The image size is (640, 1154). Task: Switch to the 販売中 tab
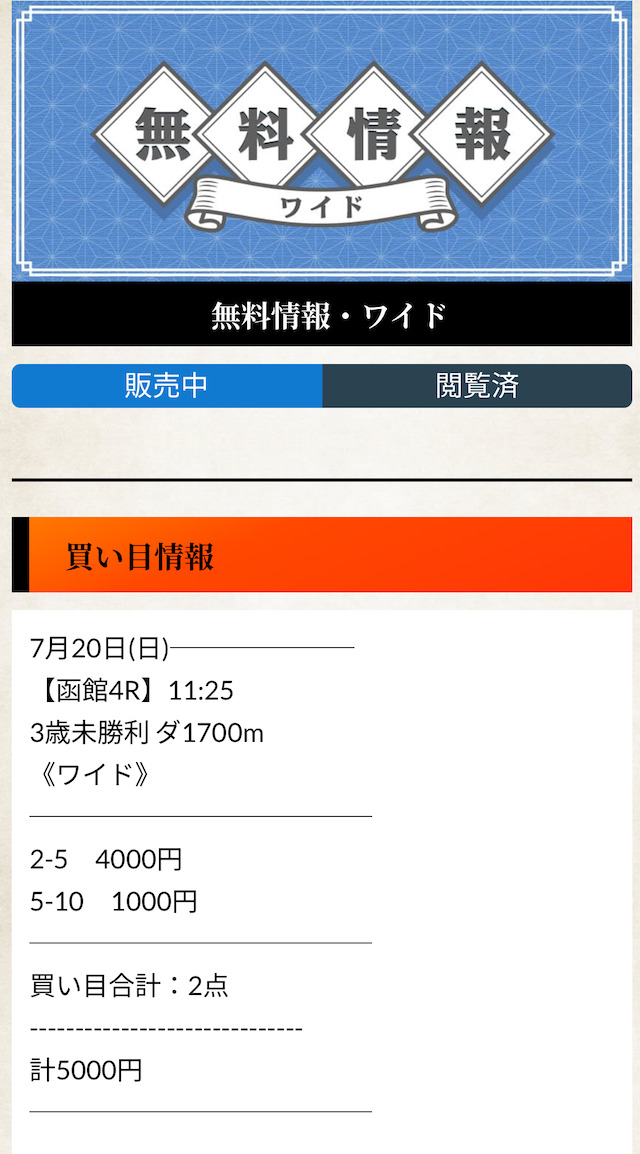(167, 386)
